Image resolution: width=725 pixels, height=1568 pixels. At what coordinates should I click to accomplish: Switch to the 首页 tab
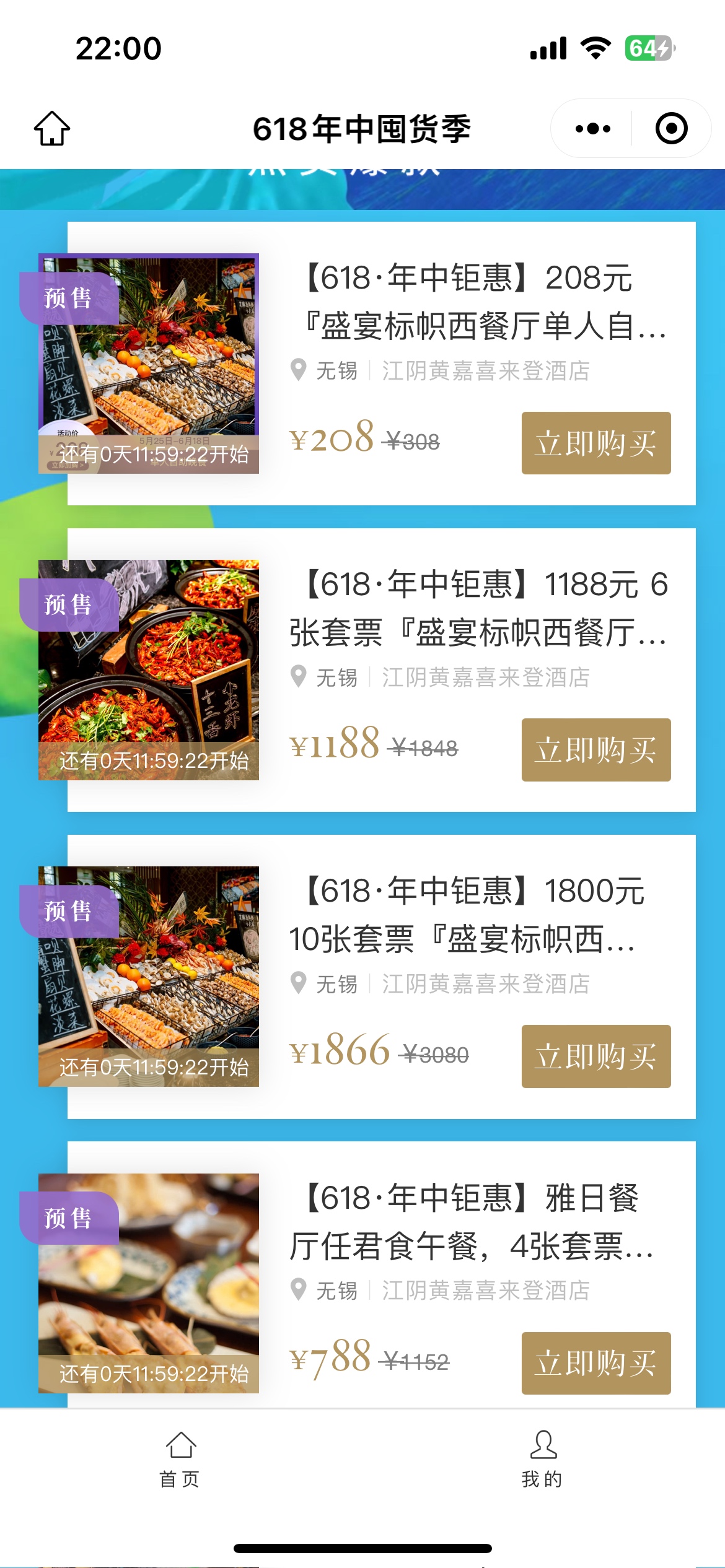180,1459
